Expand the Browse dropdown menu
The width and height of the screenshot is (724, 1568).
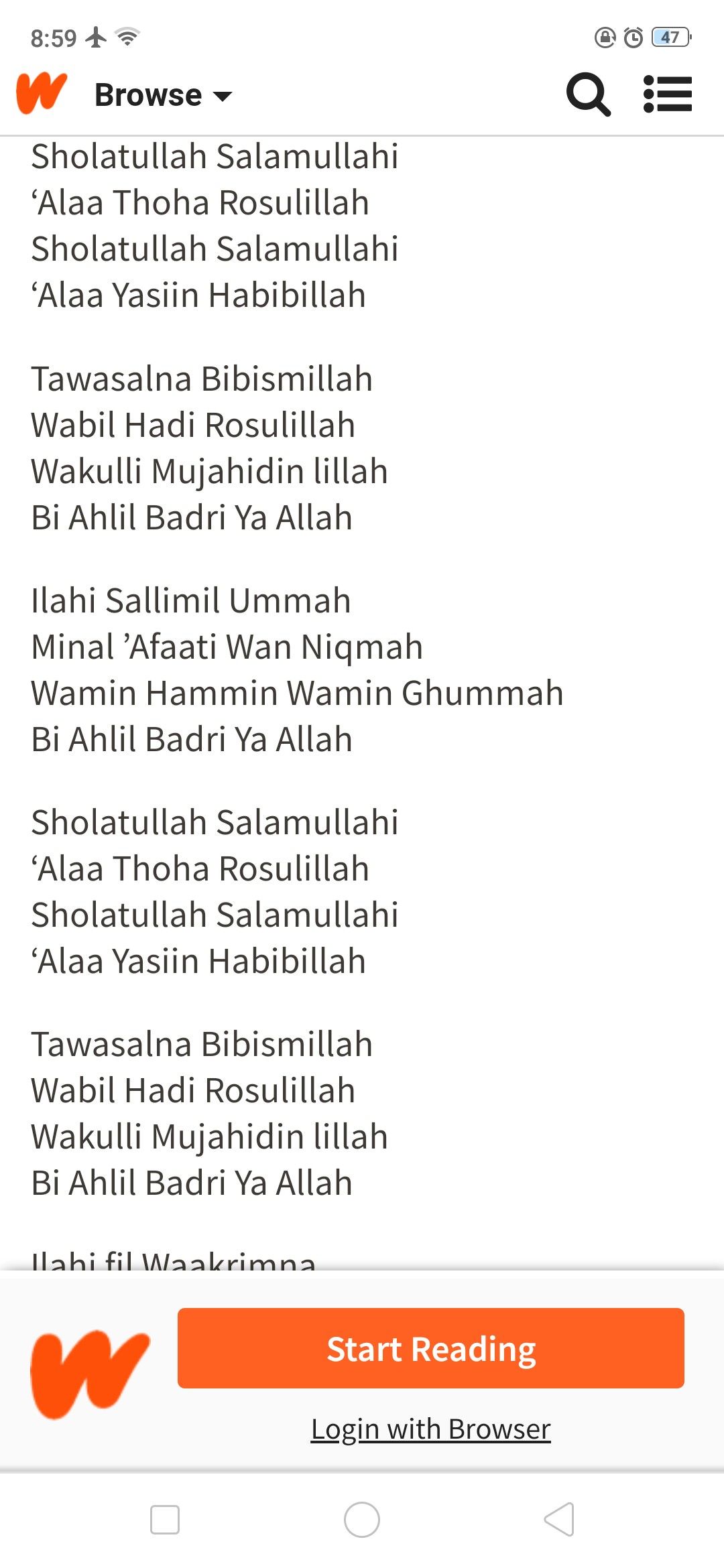[x=163, y=95]
